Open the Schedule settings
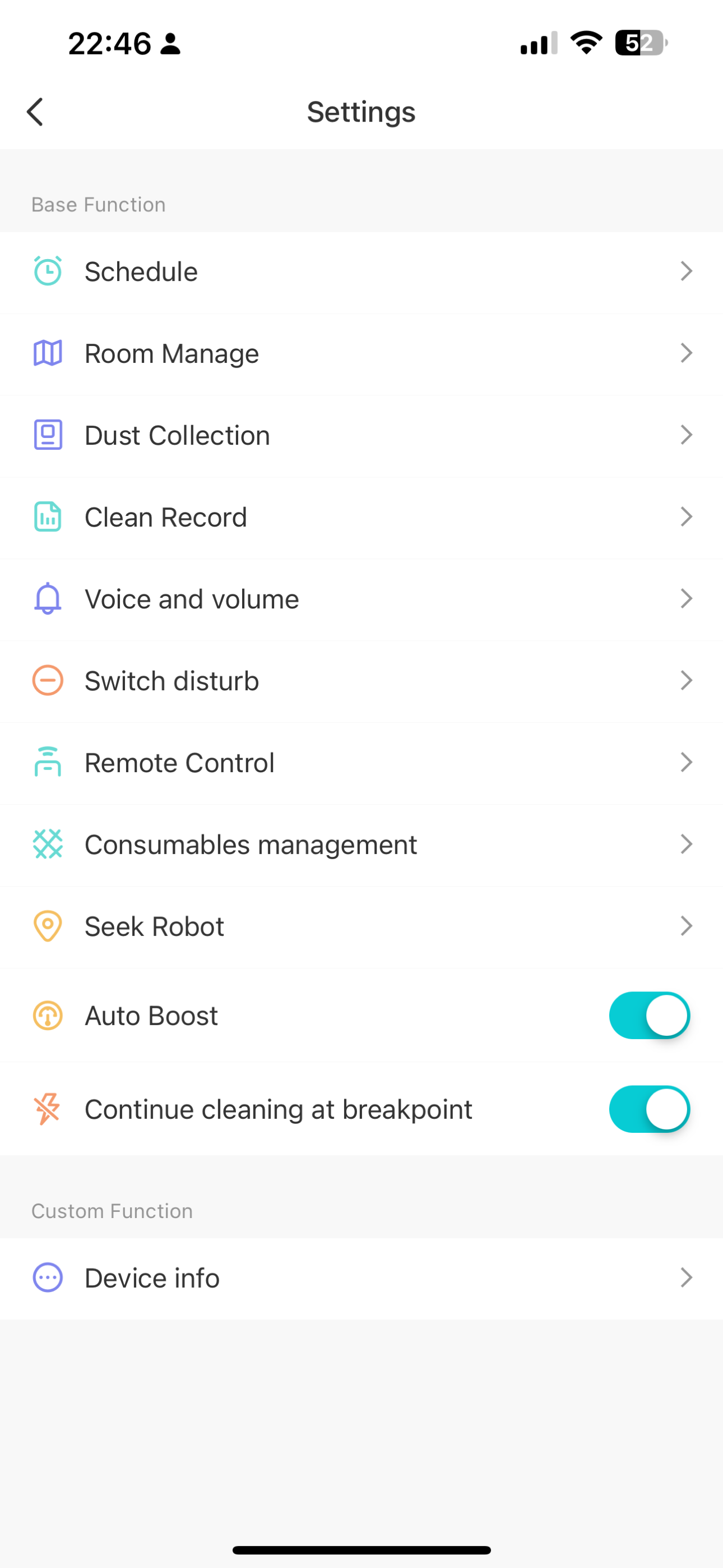The width and height of the screenshot is (723, 1568). pyautogui.click(x=361, y=272)
